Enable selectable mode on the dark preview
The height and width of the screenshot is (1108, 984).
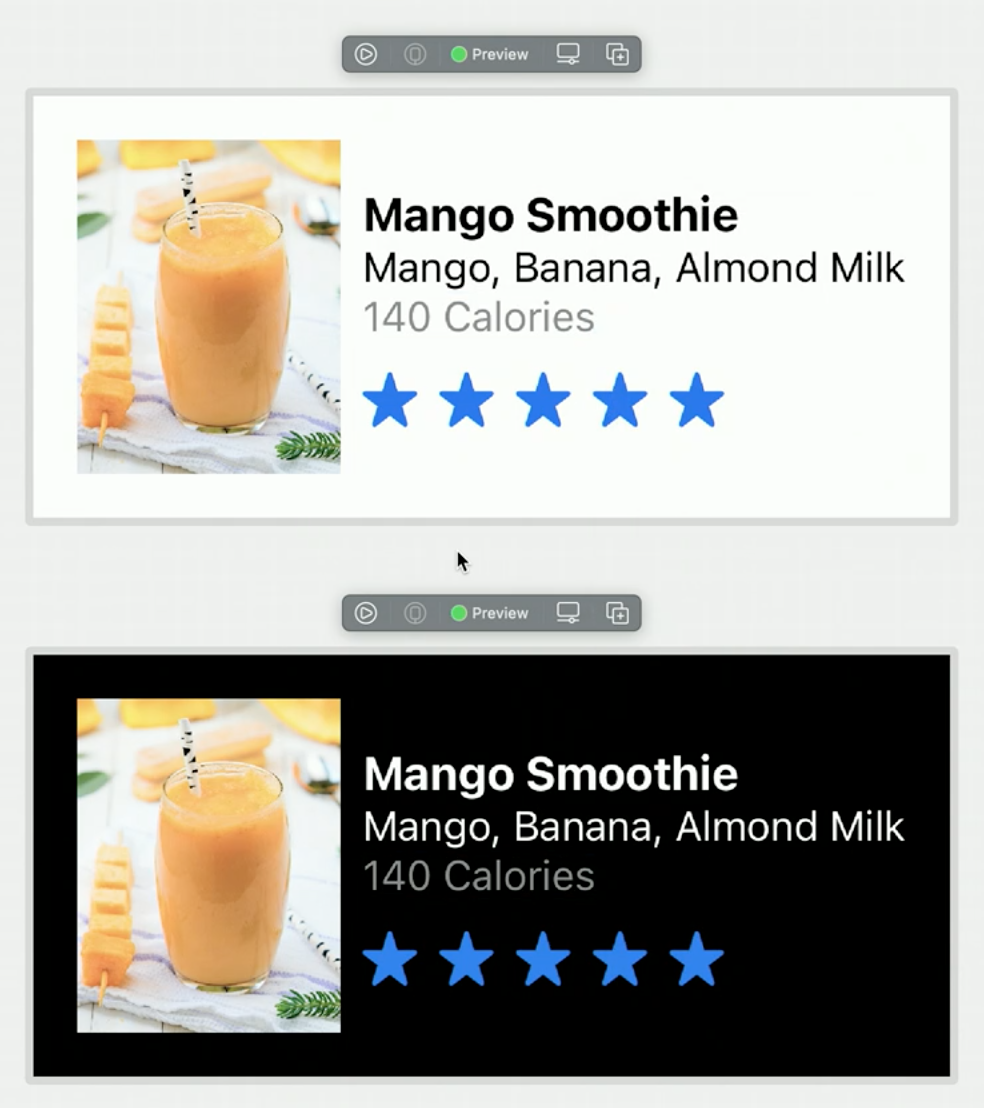click(x=415, y=613)
